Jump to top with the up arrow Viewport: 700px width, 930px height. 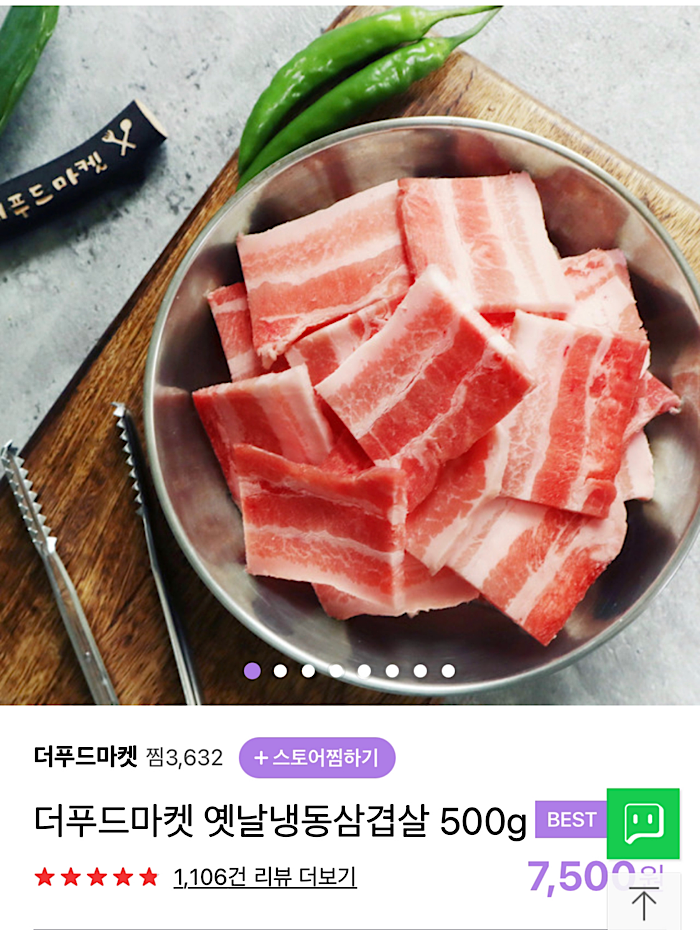pyautogui.click(x=643, y=904)
